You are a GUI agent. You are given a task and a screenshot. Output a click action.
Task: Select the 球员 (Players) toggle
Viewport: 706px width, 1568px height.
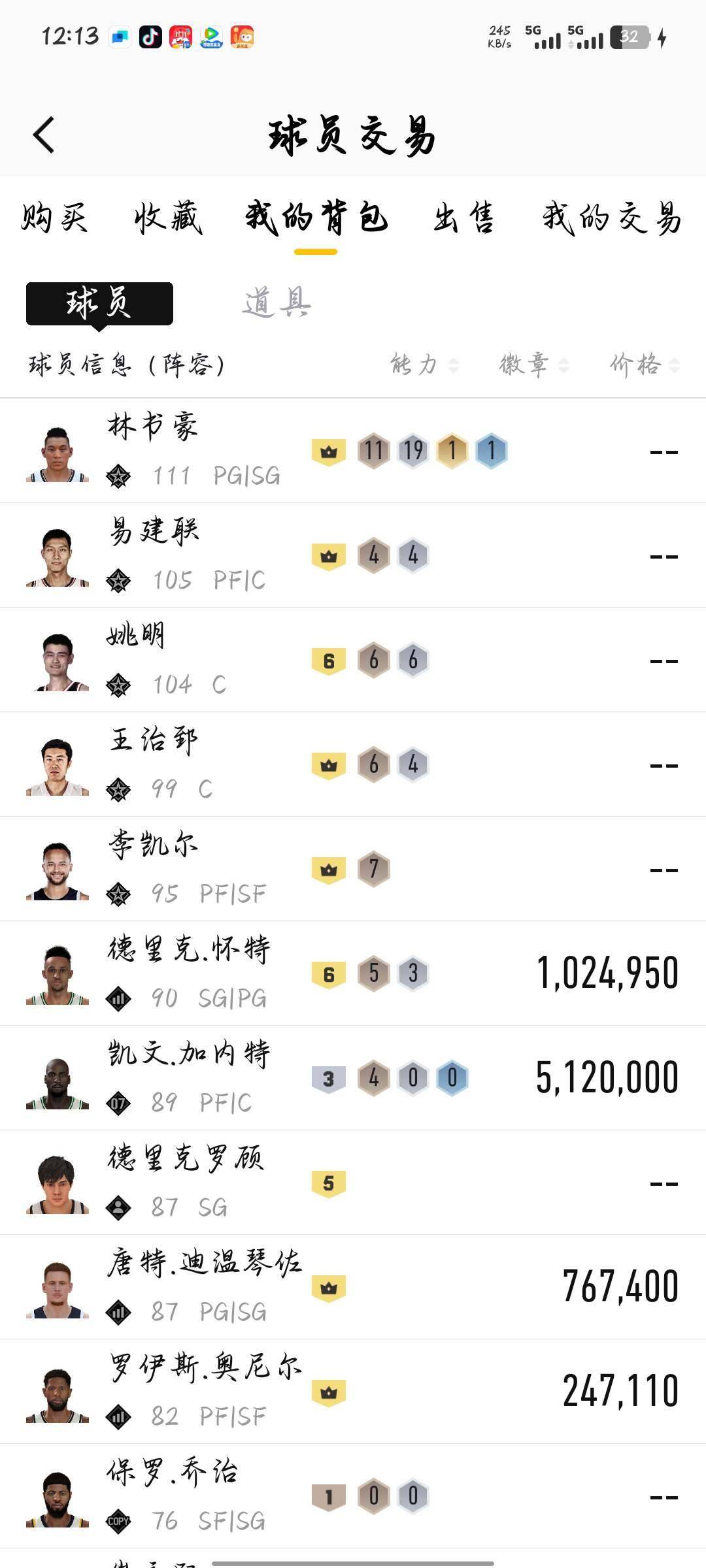point(98,302)
